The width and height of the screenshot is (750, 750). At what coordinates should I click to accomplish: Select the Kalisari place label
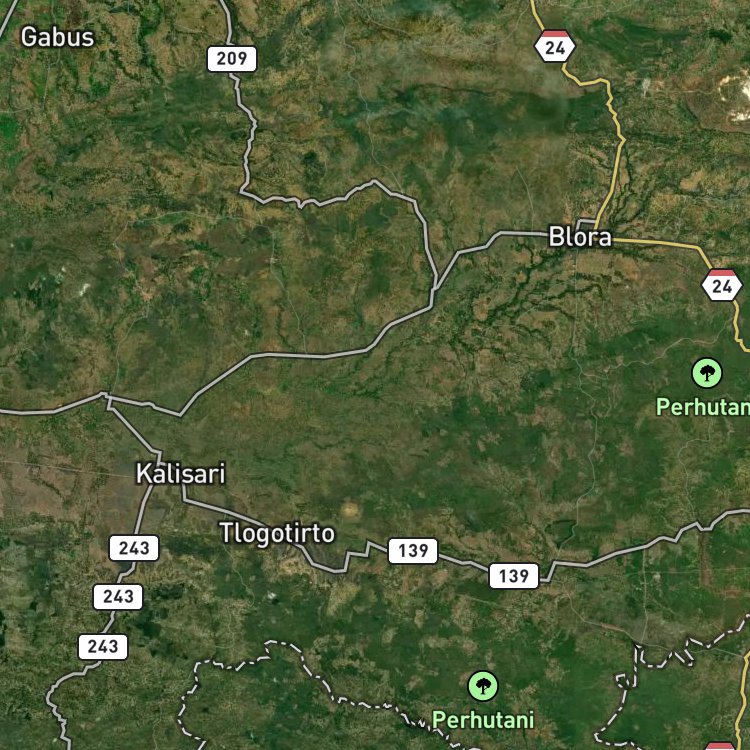[180, 474]
